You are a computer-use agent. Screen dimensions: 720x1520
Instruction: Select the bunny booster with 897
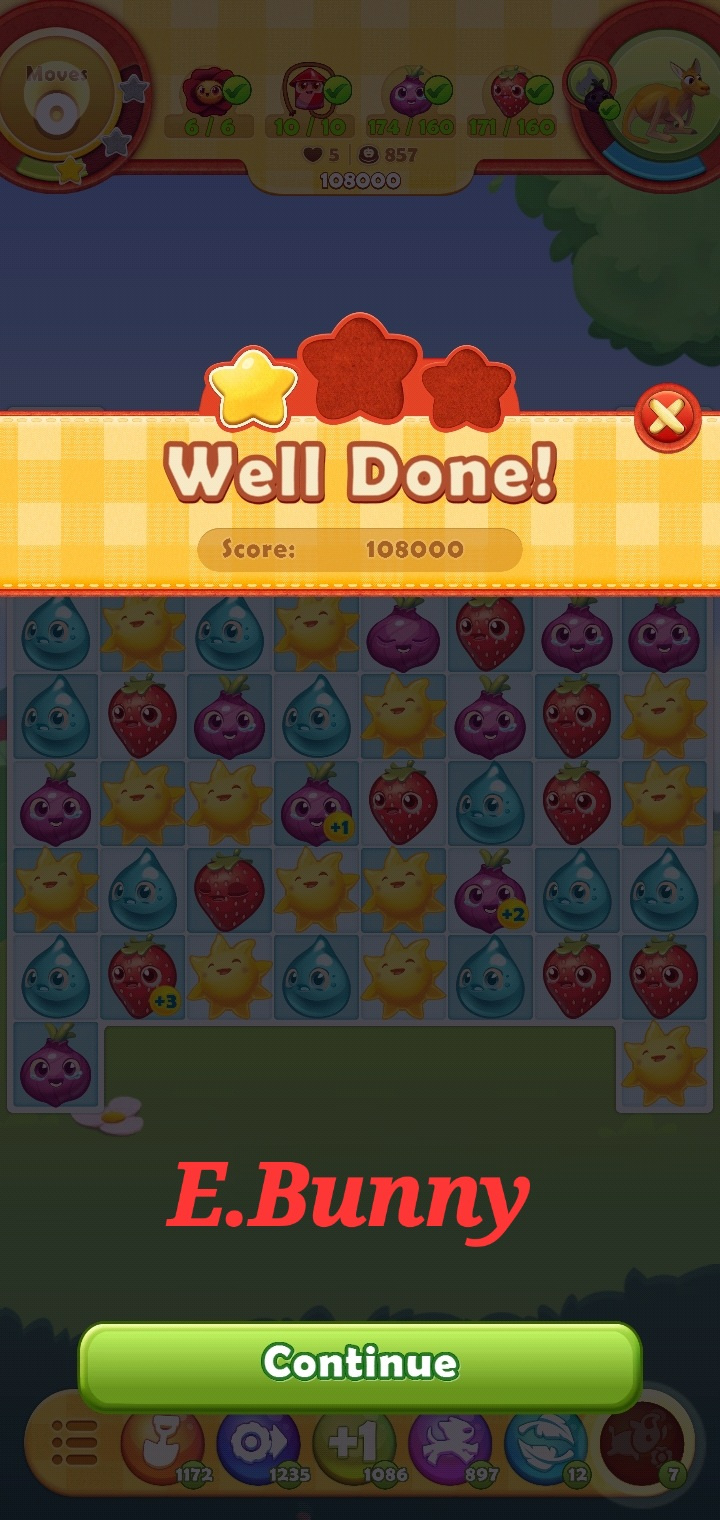coord(450,1445)
